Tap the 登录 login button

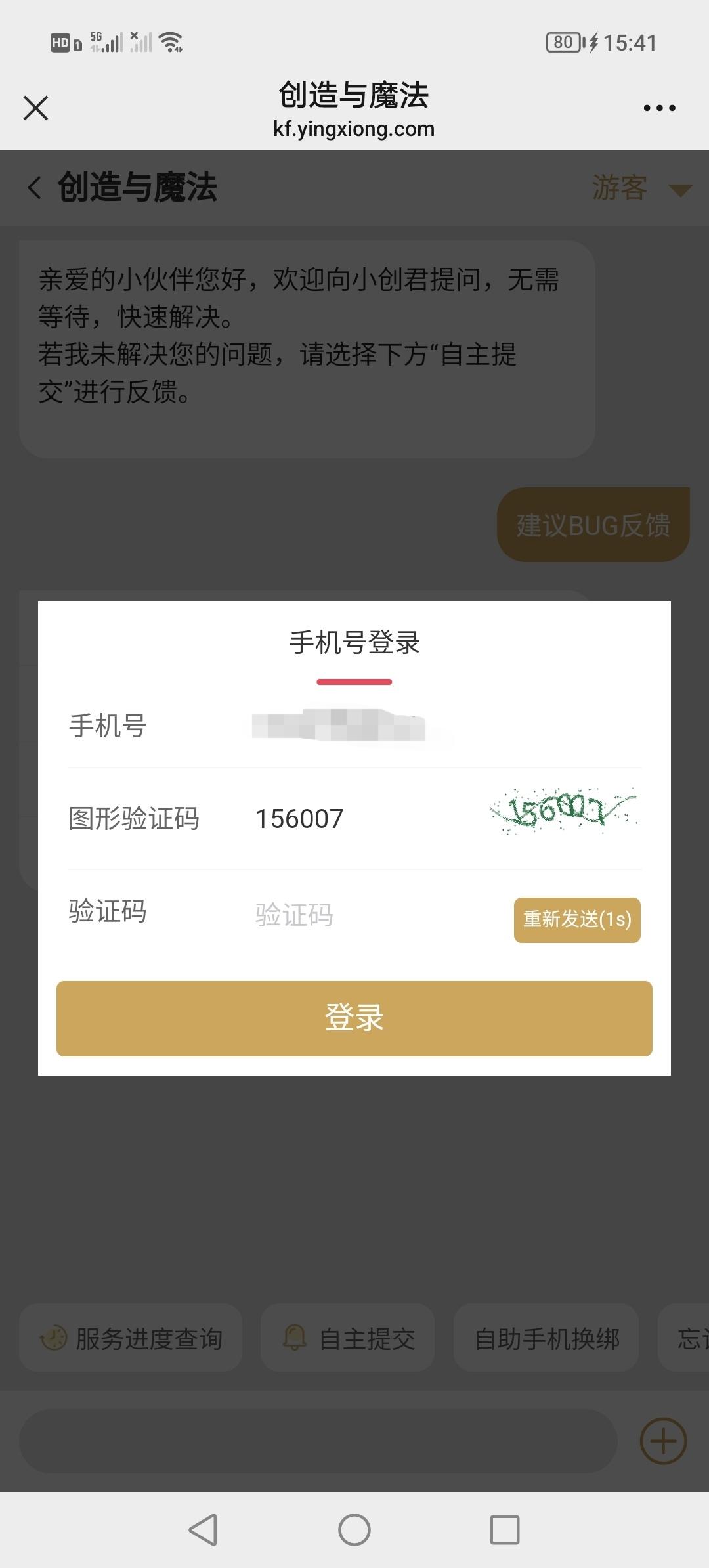coord(354,1018)
